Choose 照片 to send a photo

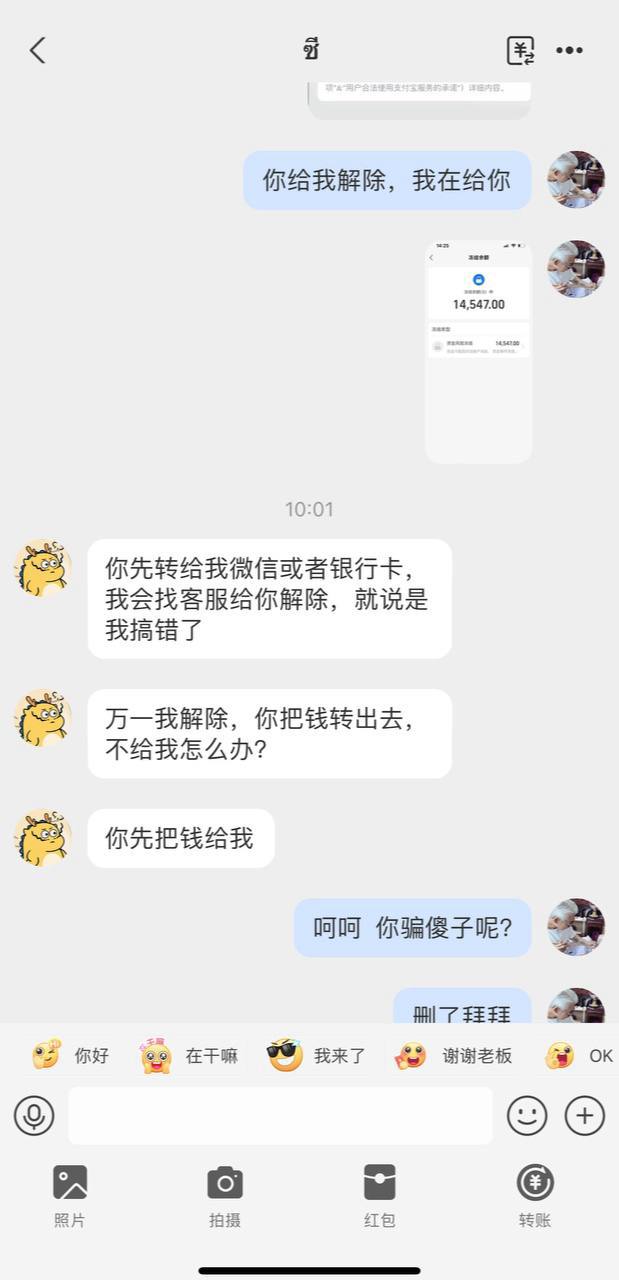coord(70,1194)
